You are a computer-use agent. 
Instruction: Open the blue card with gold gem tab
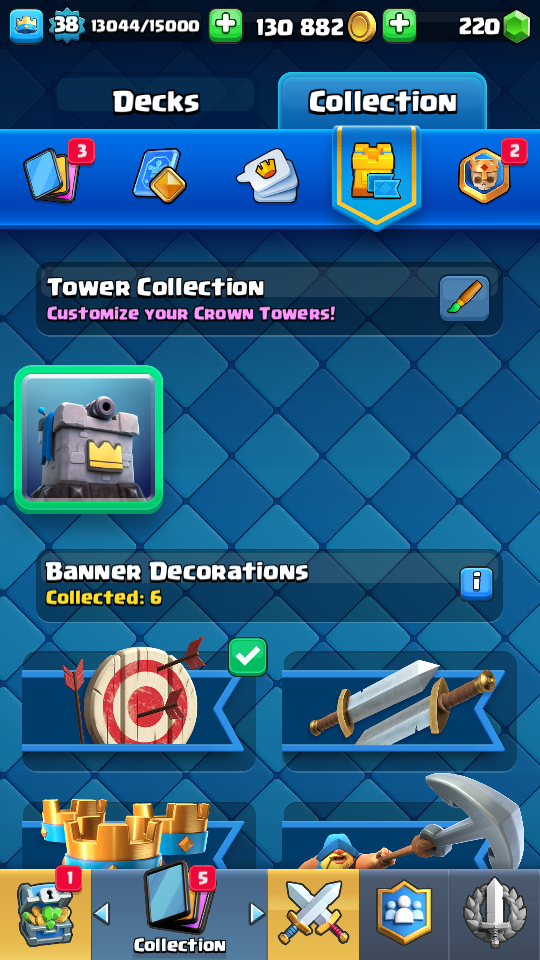[159, 176]
